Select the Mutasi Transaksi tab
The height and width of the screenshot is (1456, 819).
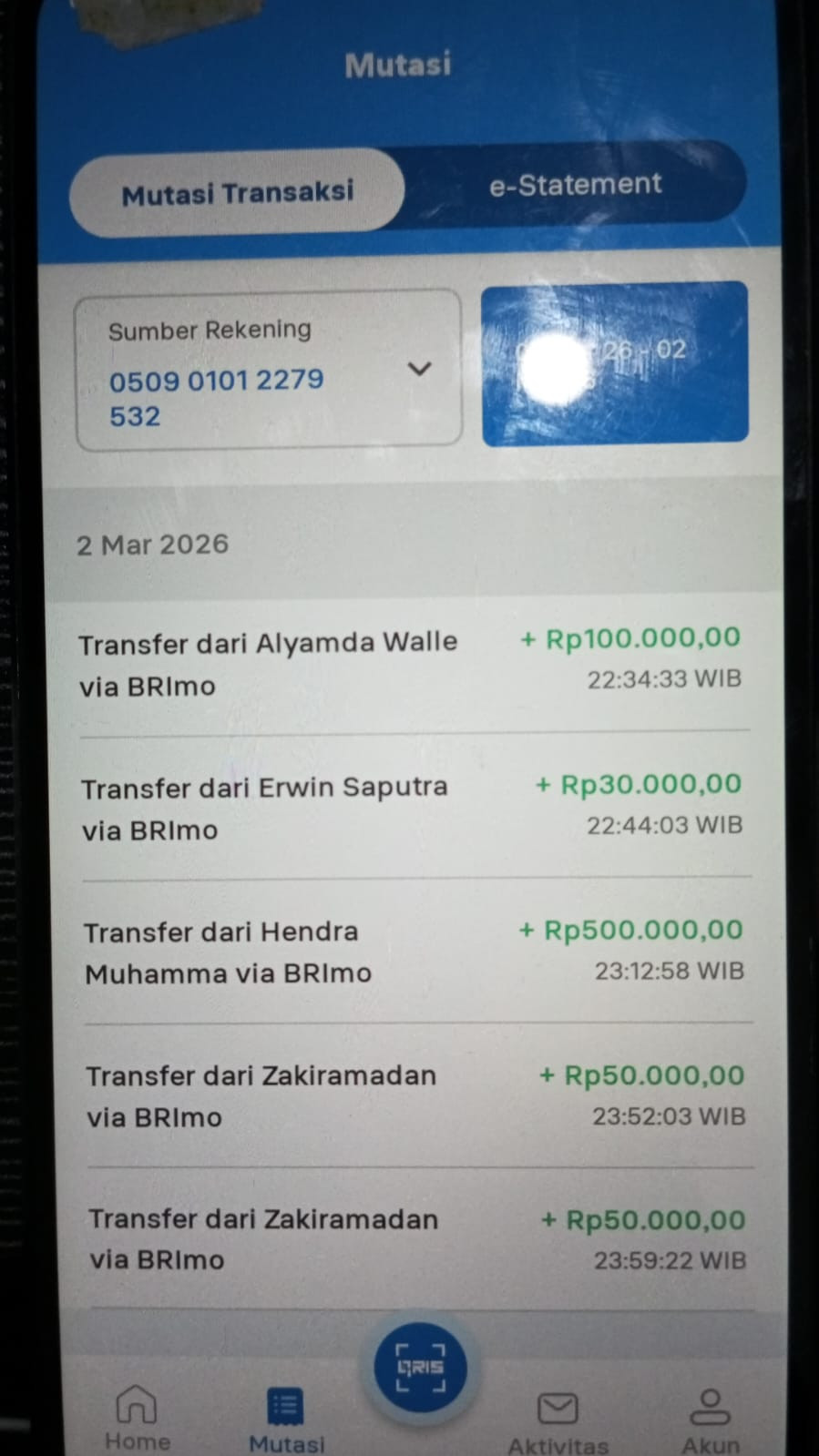pos(237,192)
